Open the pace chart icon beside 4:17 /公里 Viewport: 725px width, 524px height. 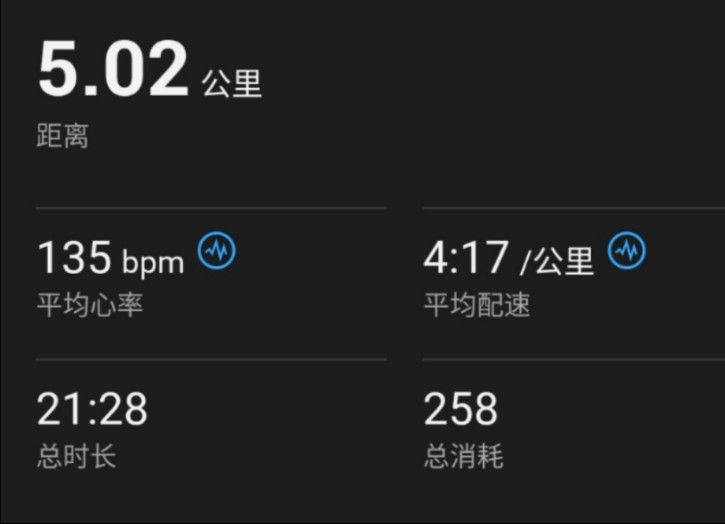coord(627,250)
